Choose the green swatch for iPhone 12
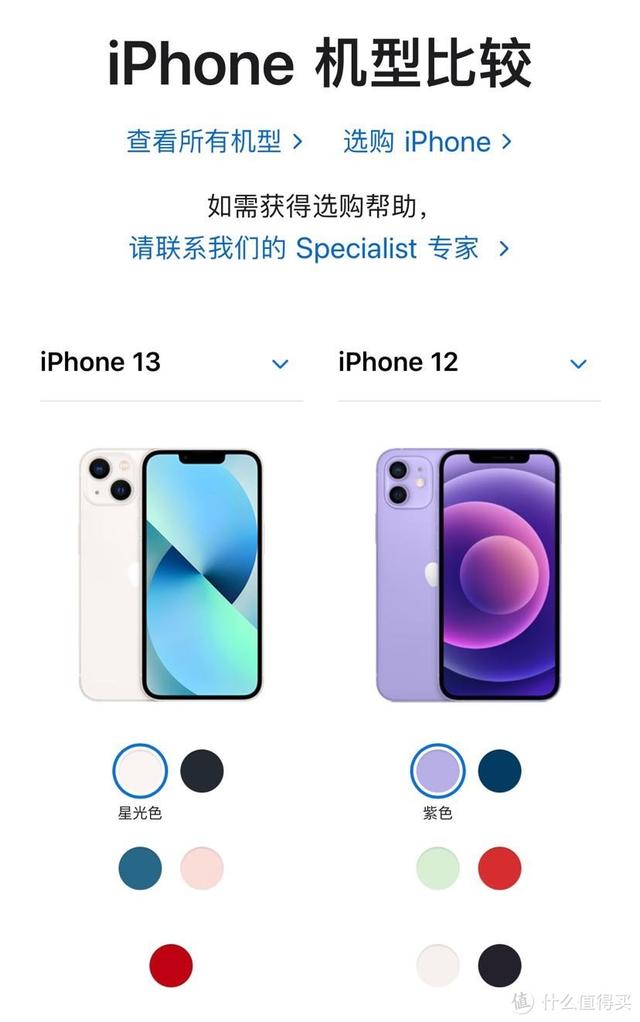Screen dimensions: 640x1022 (438, 868)
